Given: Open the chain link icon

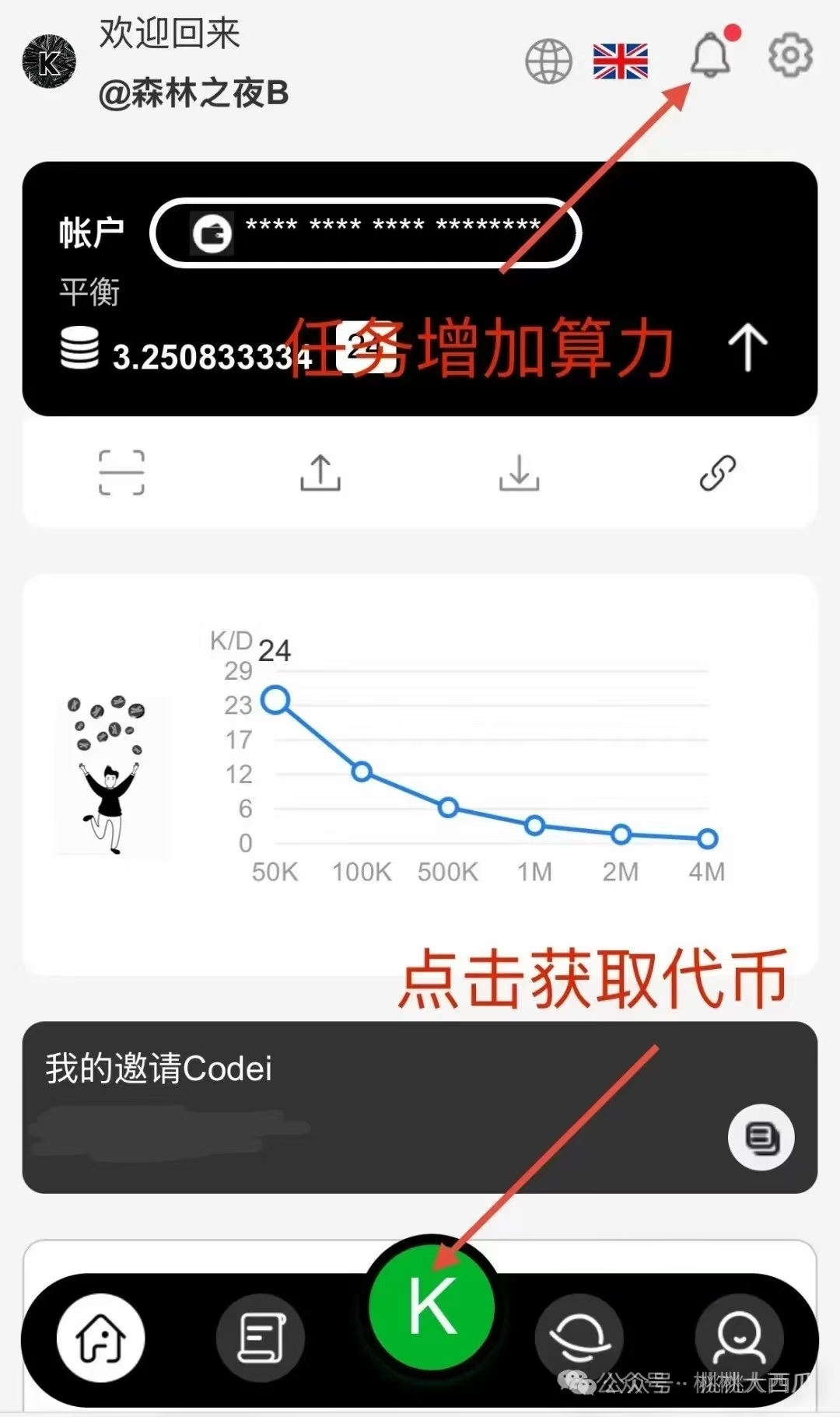Looking at the screenshot, I should click(x=717, y=472).
